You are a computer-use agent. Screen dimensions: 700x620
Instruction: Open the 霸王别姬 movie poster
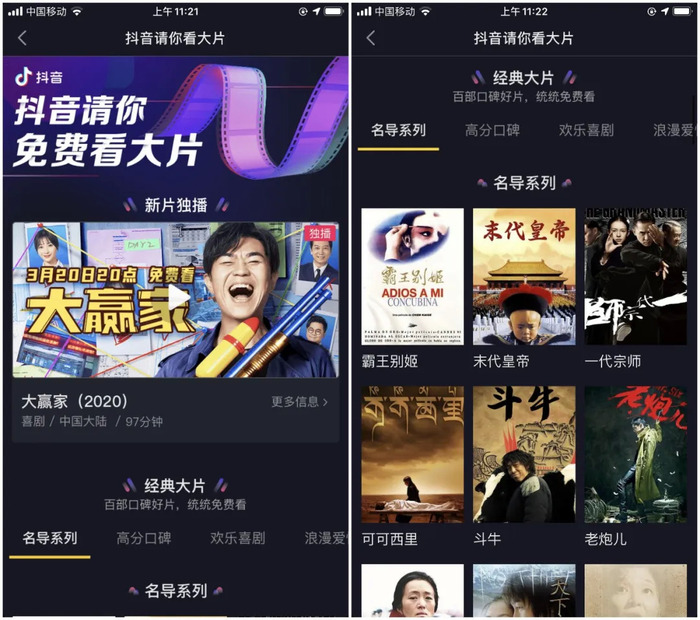pyautogui.click(x=412, y=276)
